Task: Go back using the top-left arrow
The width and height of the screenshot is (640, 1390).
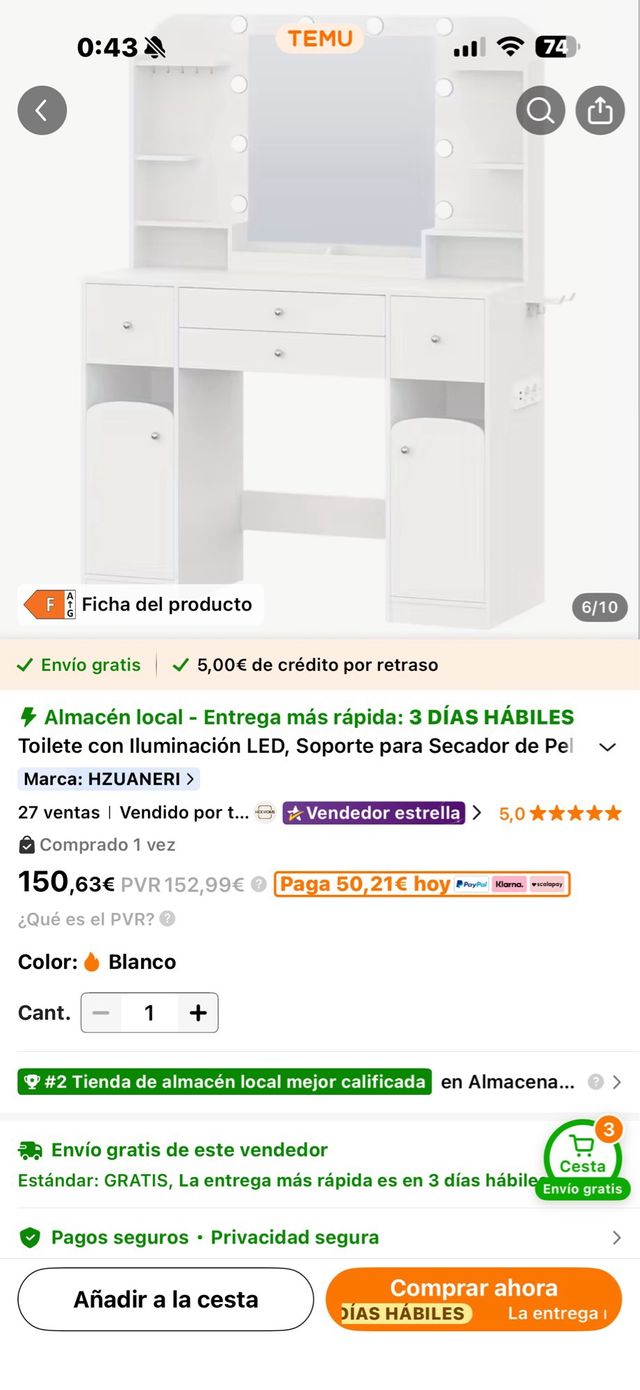Action: (x=42, y=111)
